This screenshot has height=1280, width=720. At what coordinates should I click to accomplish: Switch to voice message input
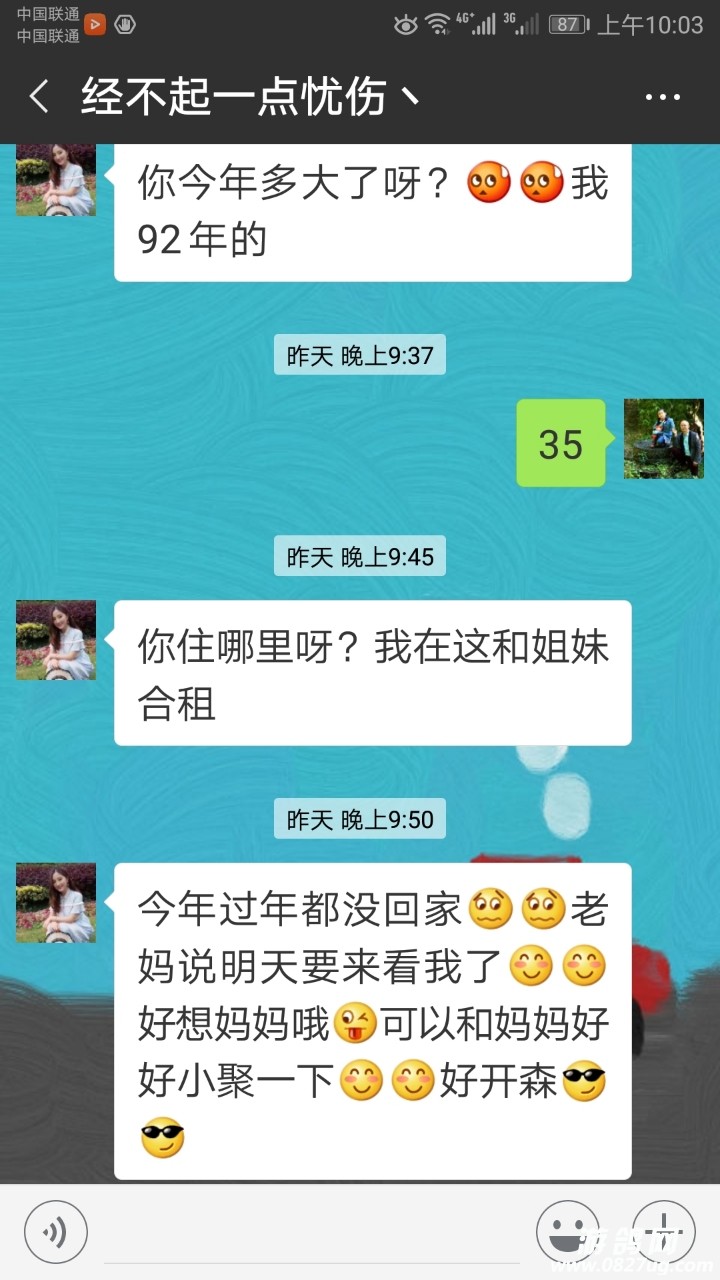tap(56, 1231)
